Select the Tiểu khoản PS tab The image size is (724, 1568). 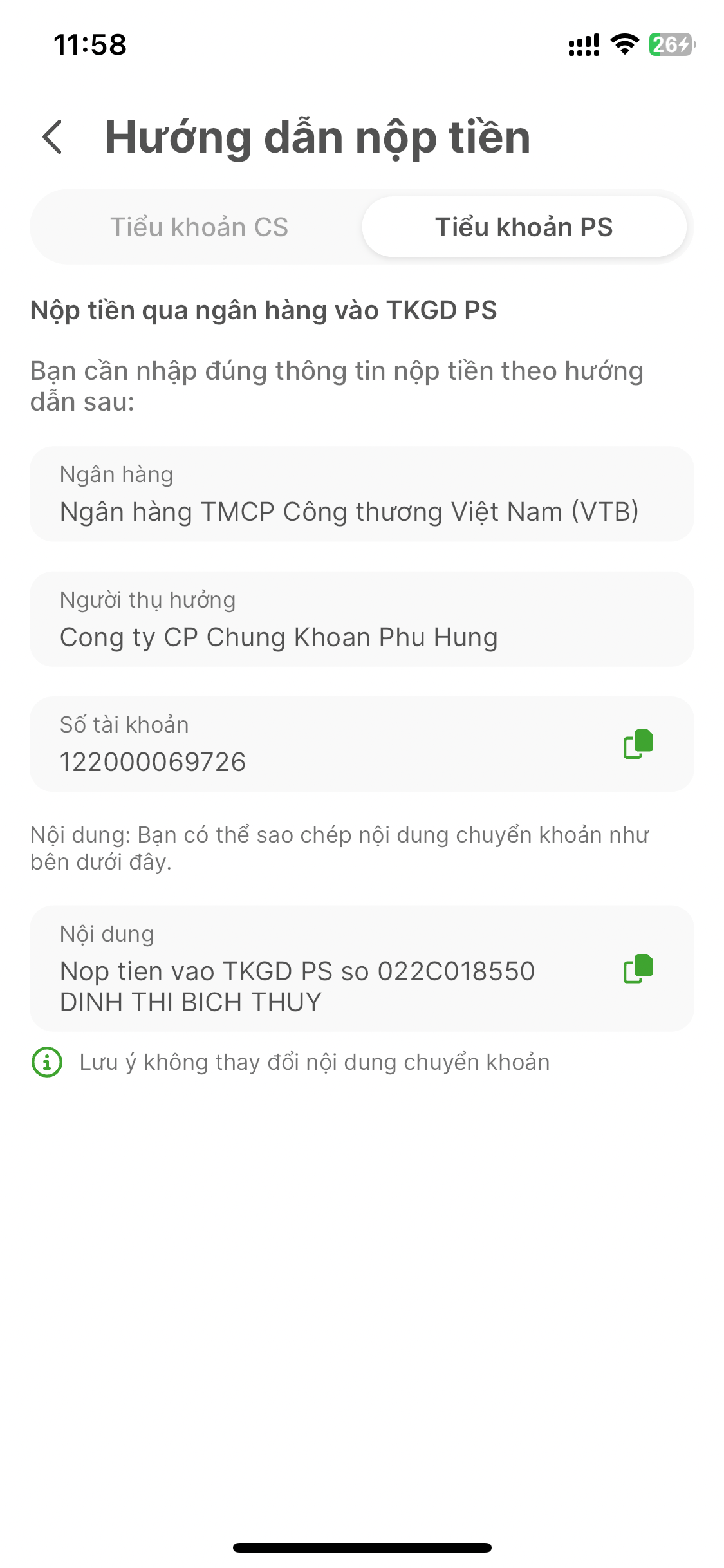click(x=524, y=227)
